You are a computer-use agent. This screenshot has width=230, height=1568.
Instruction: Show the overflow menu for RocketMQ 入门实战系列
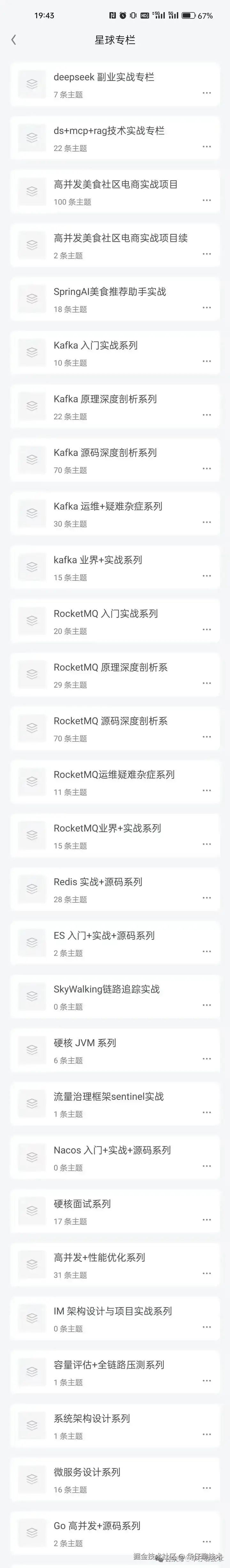[x=207, y=629]
